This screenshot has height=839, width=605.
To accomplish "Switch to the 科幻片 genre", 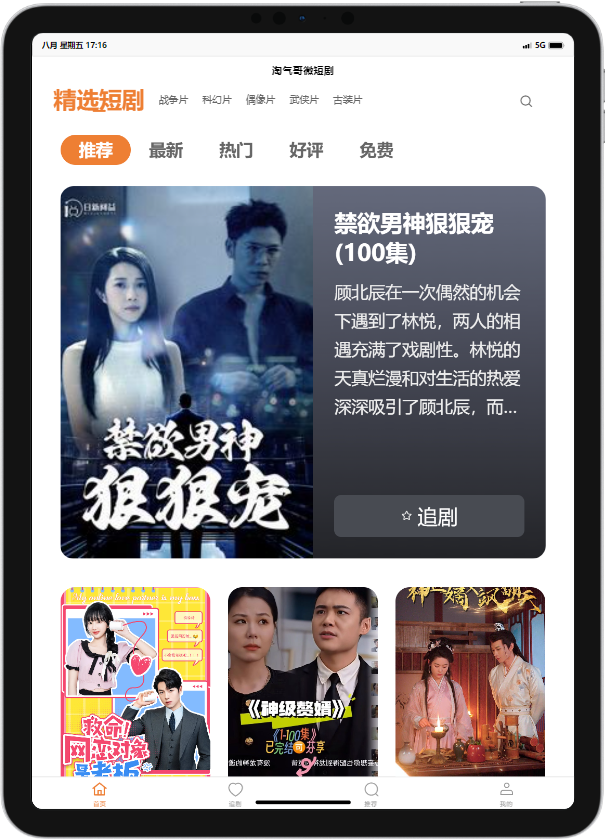I will (x=217, y=100).
